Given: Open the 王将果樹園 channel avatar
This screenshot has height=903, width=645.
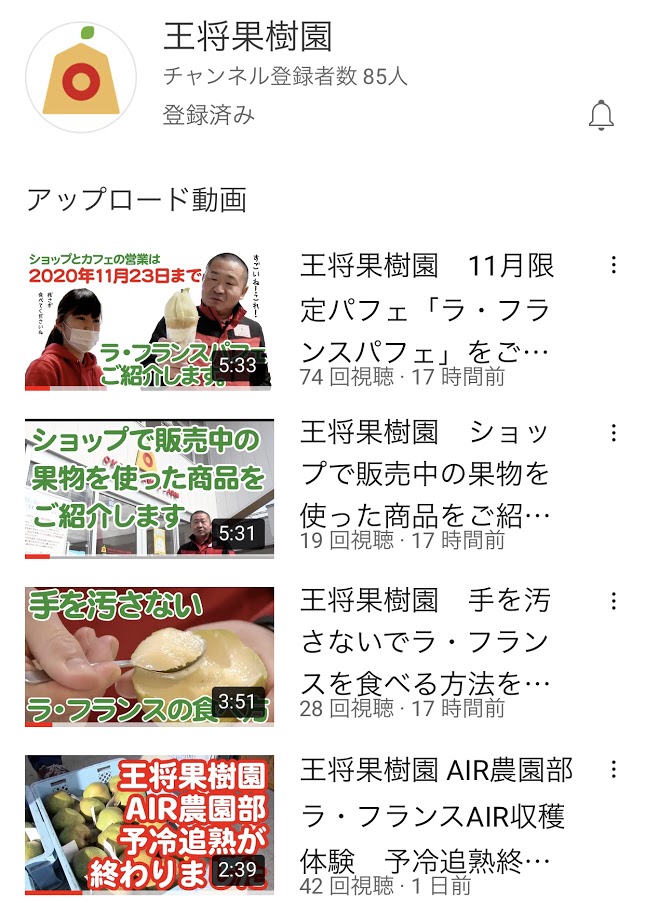Looking at the screenshot, I should click(81, 78).
